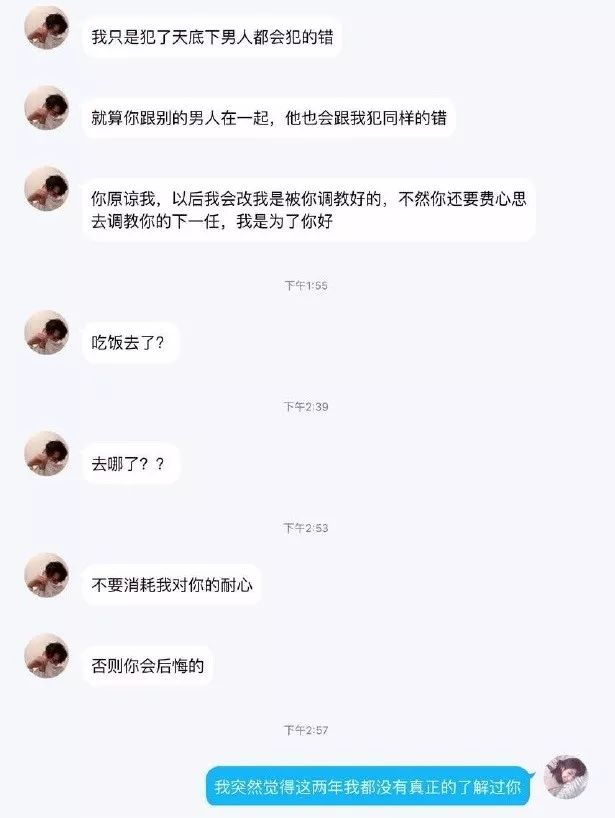This screenshot has height=818, width=615.
Task: Tap avatar next to '我只是犯了天底下男人都会犯的错'
Action: tap(47, 28)
